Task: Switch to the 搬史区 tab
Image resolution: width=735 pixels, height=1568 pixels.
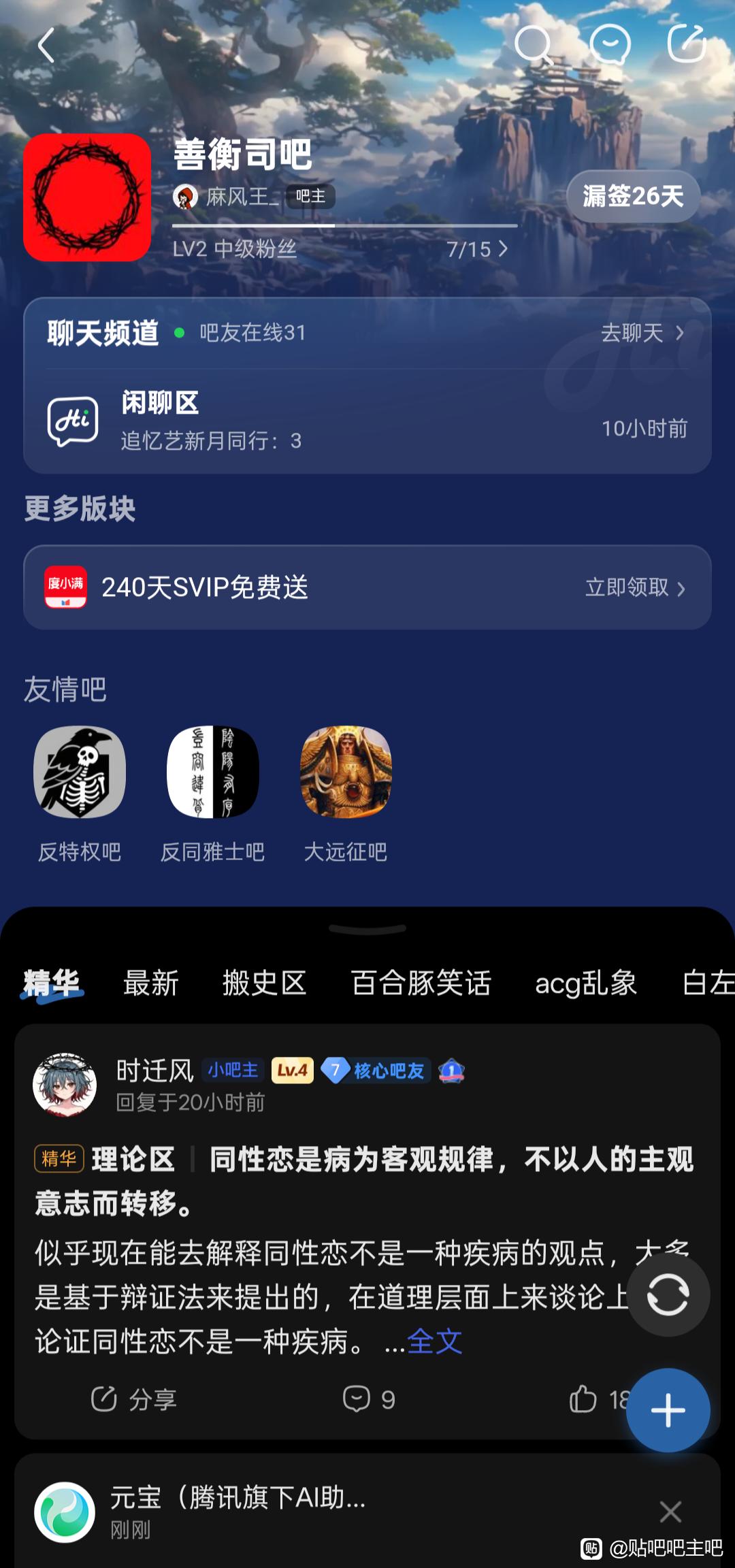Action: pyautogui.click(x=264, y=983)
